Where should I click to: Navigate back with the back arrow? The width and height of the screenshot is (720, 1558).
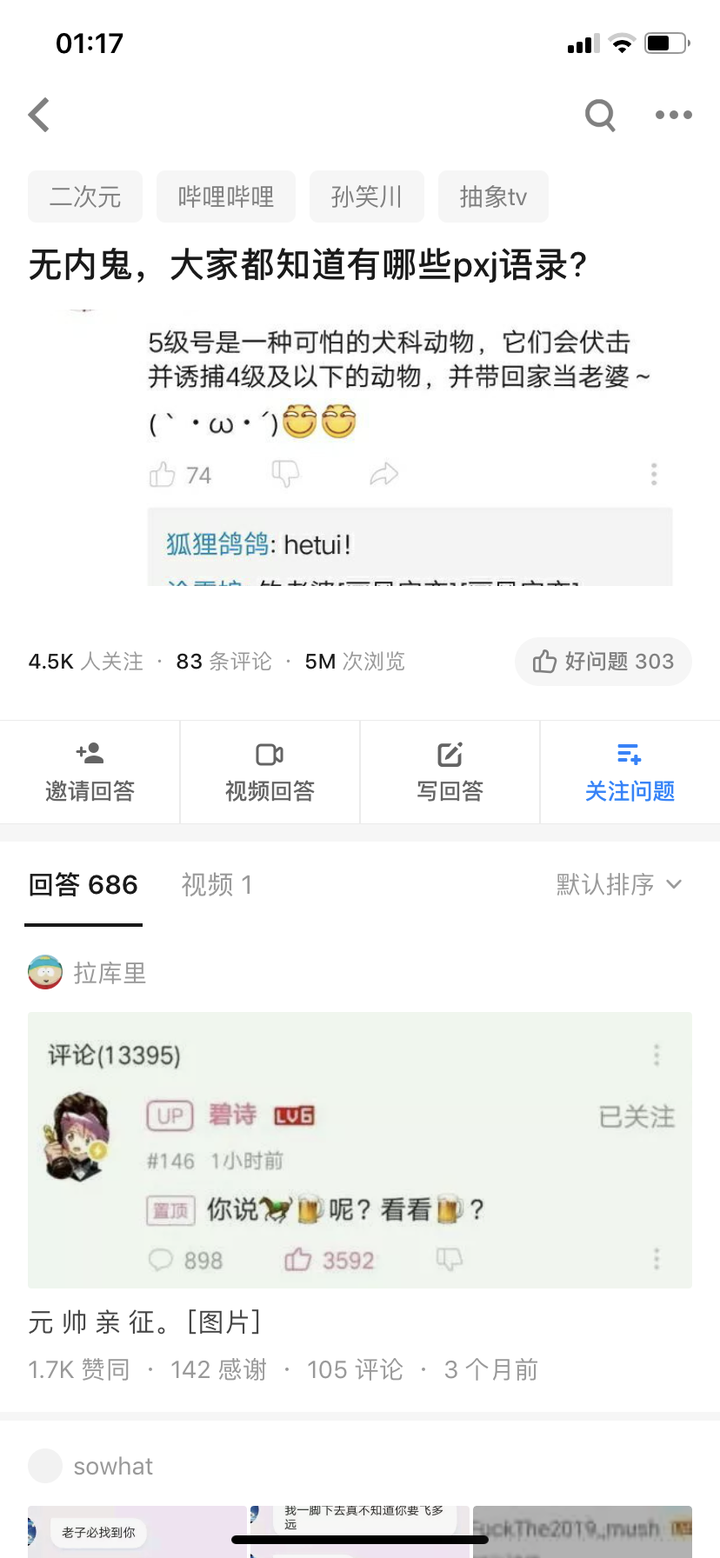pyautogui.click(x=38, y=114)
